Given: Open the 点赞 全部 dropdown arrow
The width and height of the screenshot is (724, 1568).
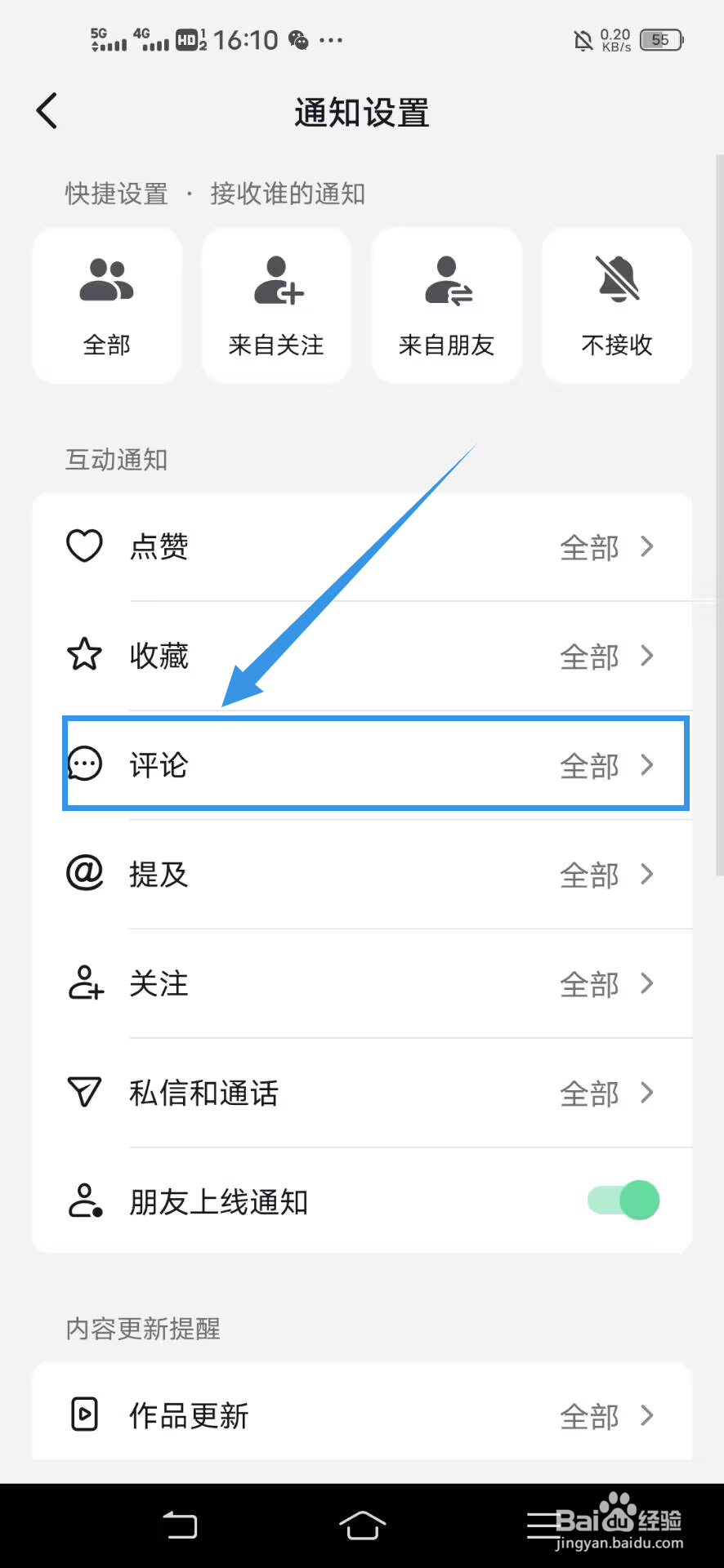Looking at the screenshot, I should tap(646, 547).
